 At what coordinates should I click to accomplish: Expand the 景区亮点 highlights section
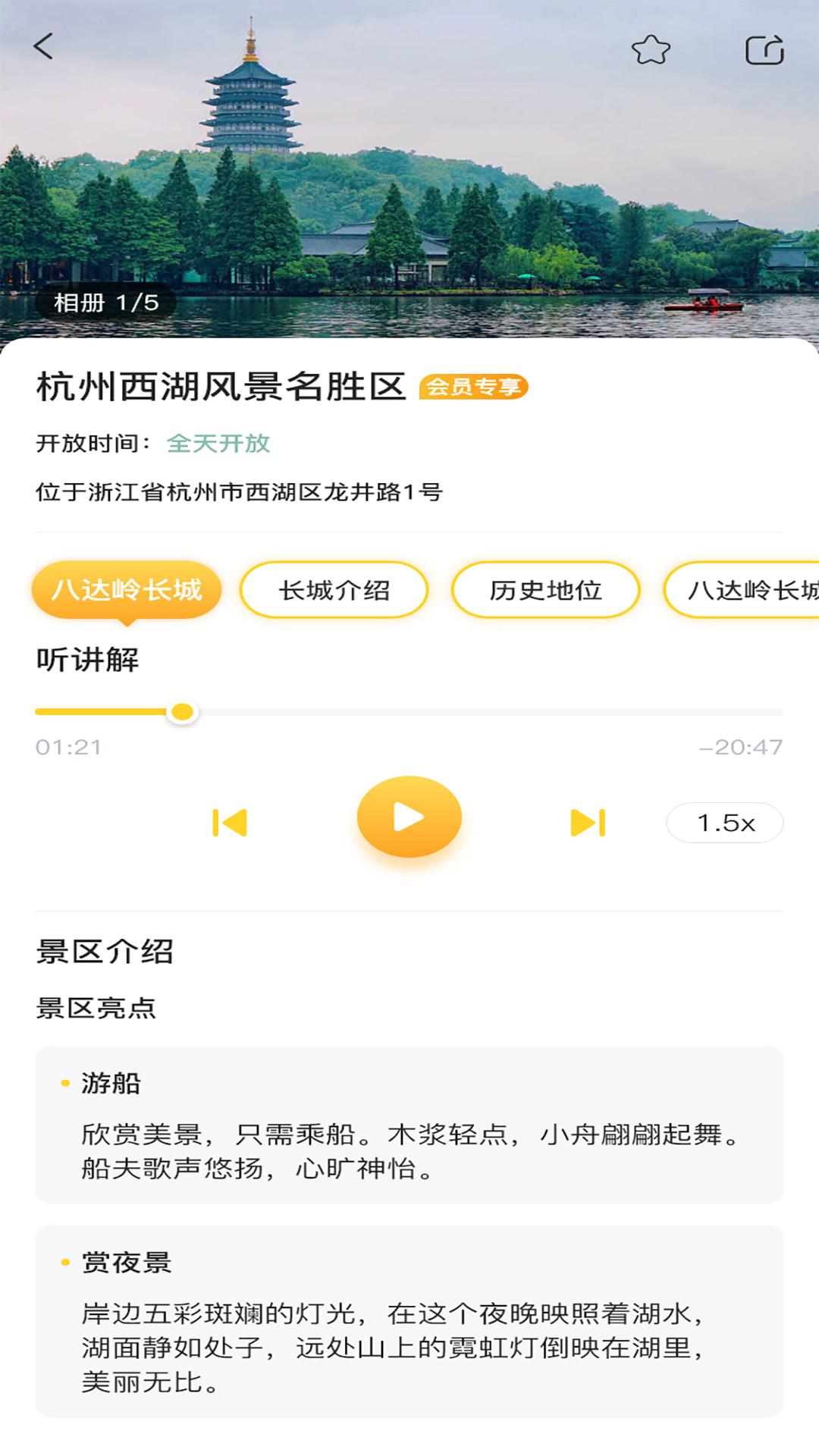94,1008
